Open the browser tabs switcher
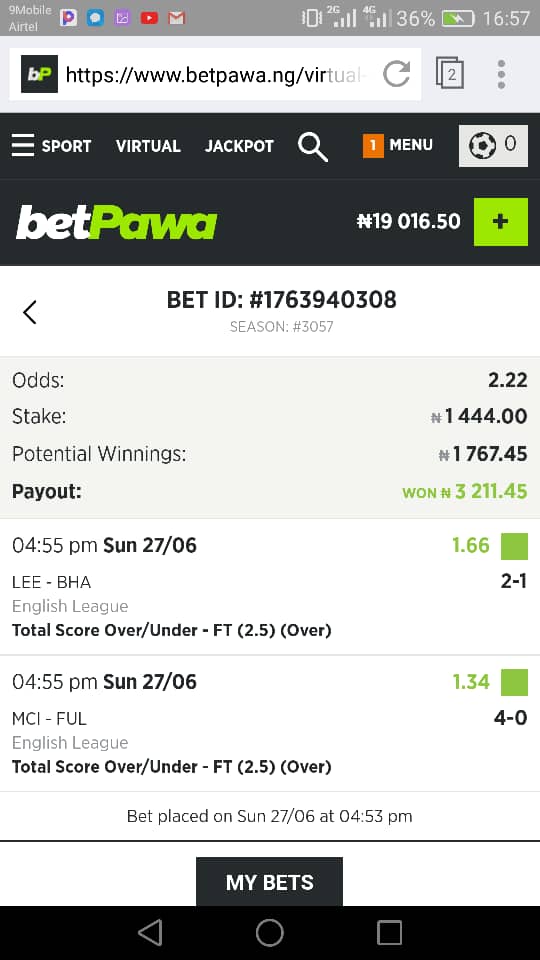This screenshot has height=960, width=540. 450,74
